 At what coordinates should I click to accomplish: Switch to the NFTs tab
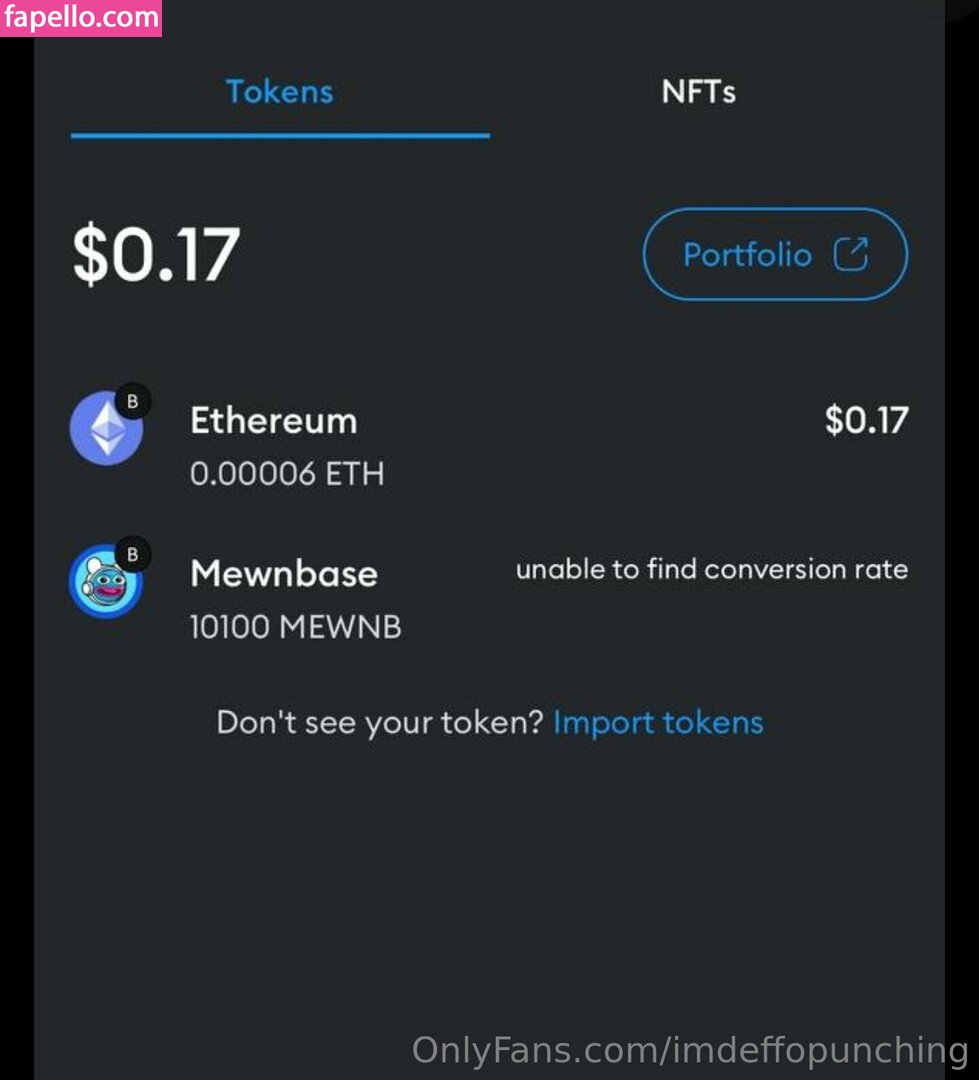(x=698, y=92)
